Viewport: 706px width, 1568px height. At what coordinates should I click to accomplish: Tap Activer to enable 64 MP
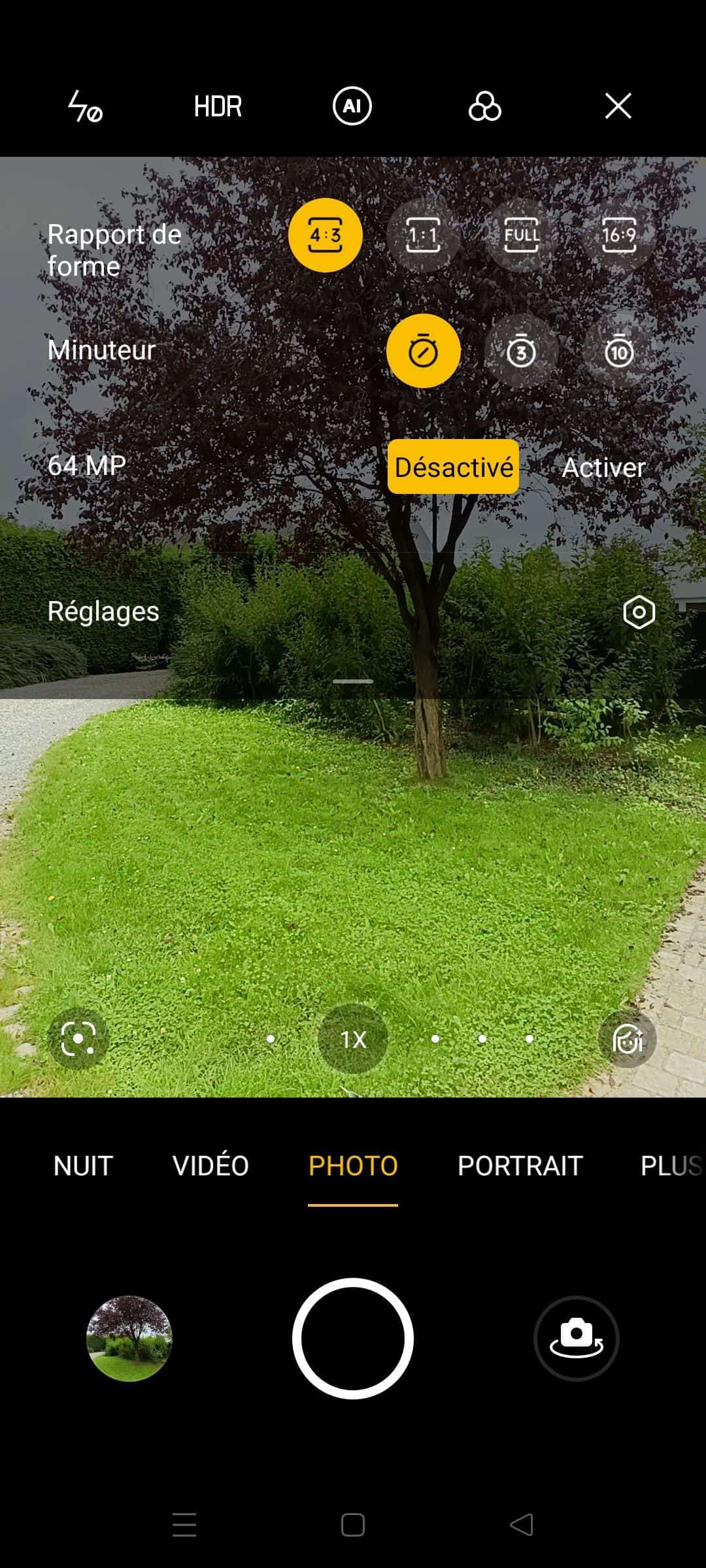603,467
